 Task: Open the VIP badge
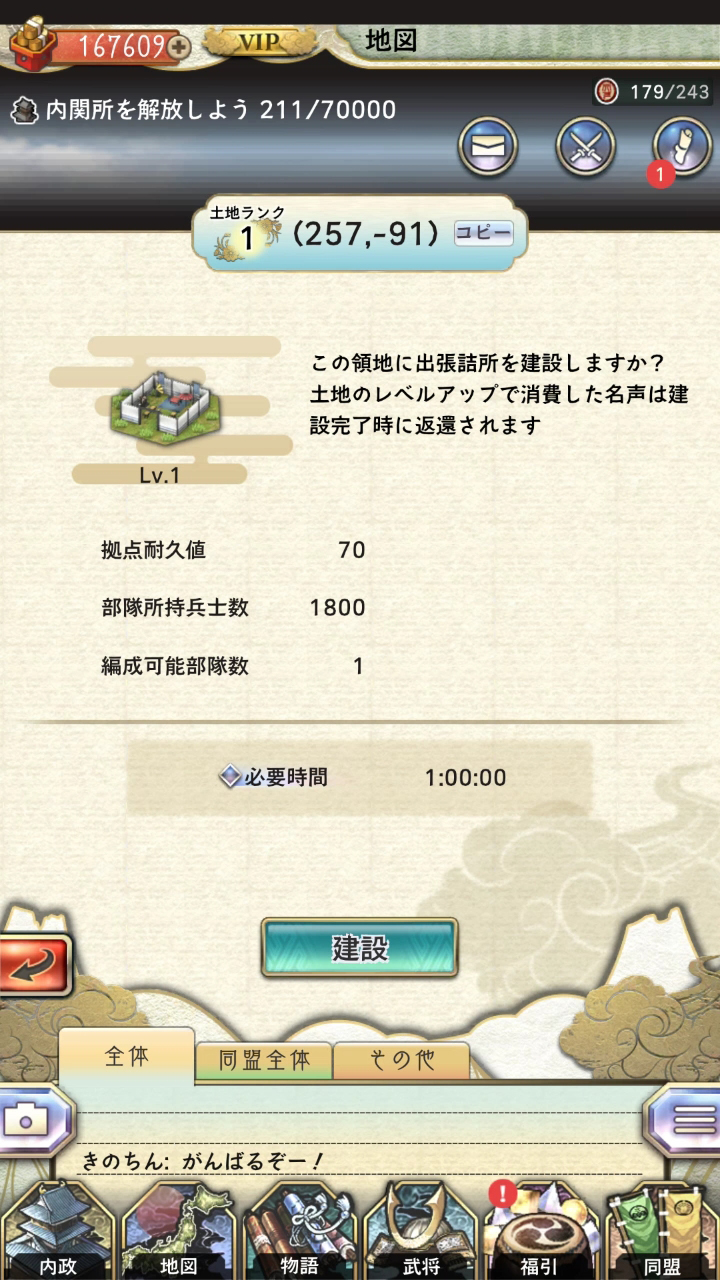coord(257,42)
